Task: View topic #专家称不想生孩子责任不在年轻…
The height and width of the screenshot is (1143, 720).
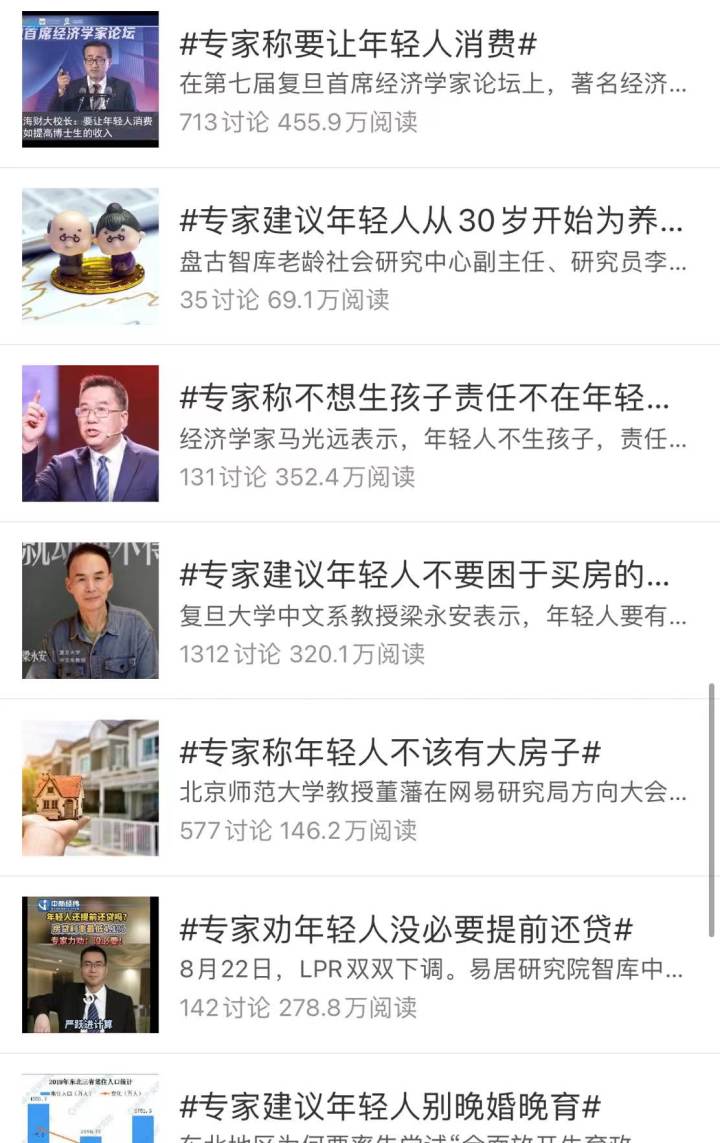Action: 424,398
